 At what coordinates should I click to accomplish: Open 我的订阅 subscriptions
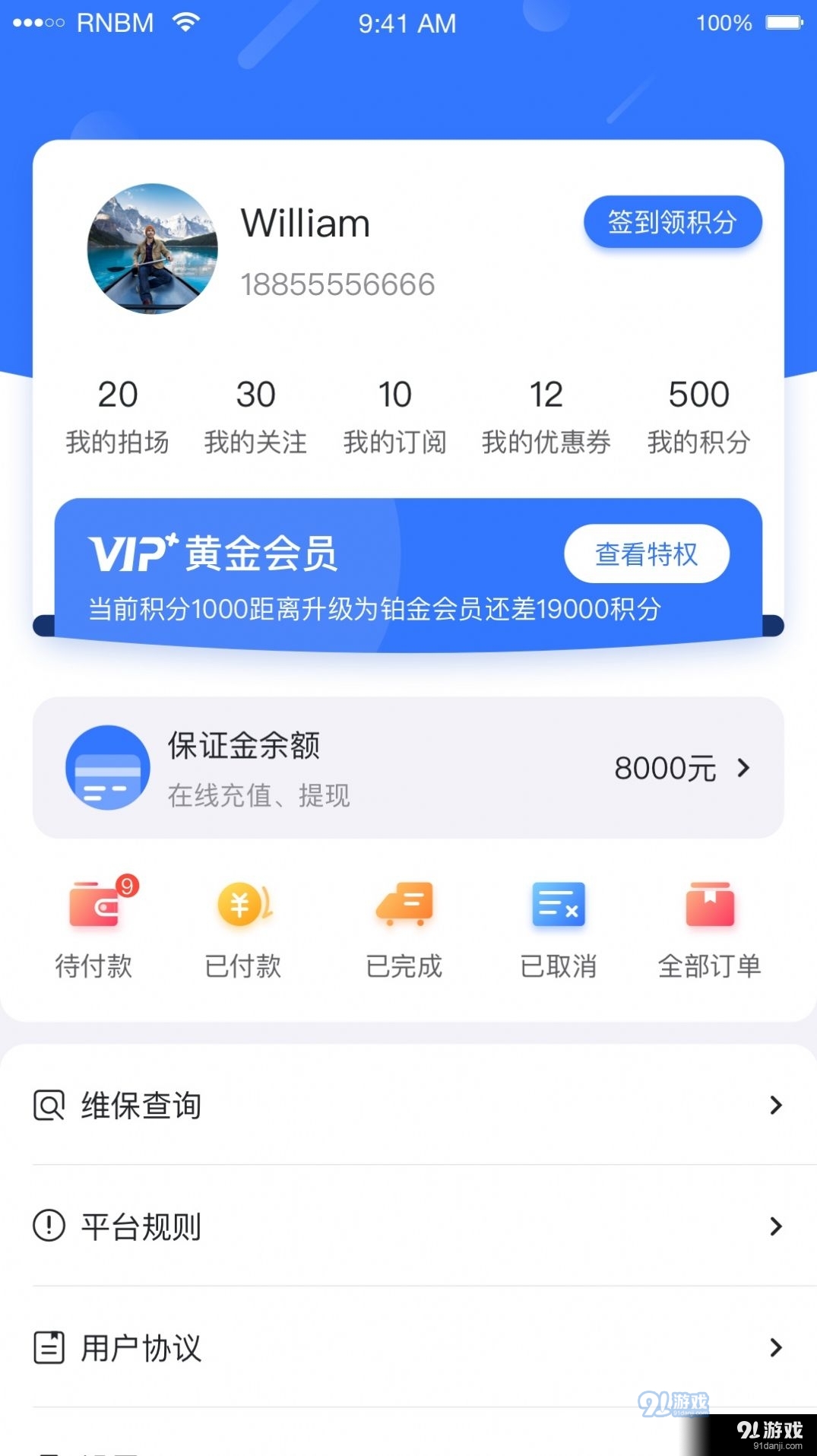tap(394, 414)
